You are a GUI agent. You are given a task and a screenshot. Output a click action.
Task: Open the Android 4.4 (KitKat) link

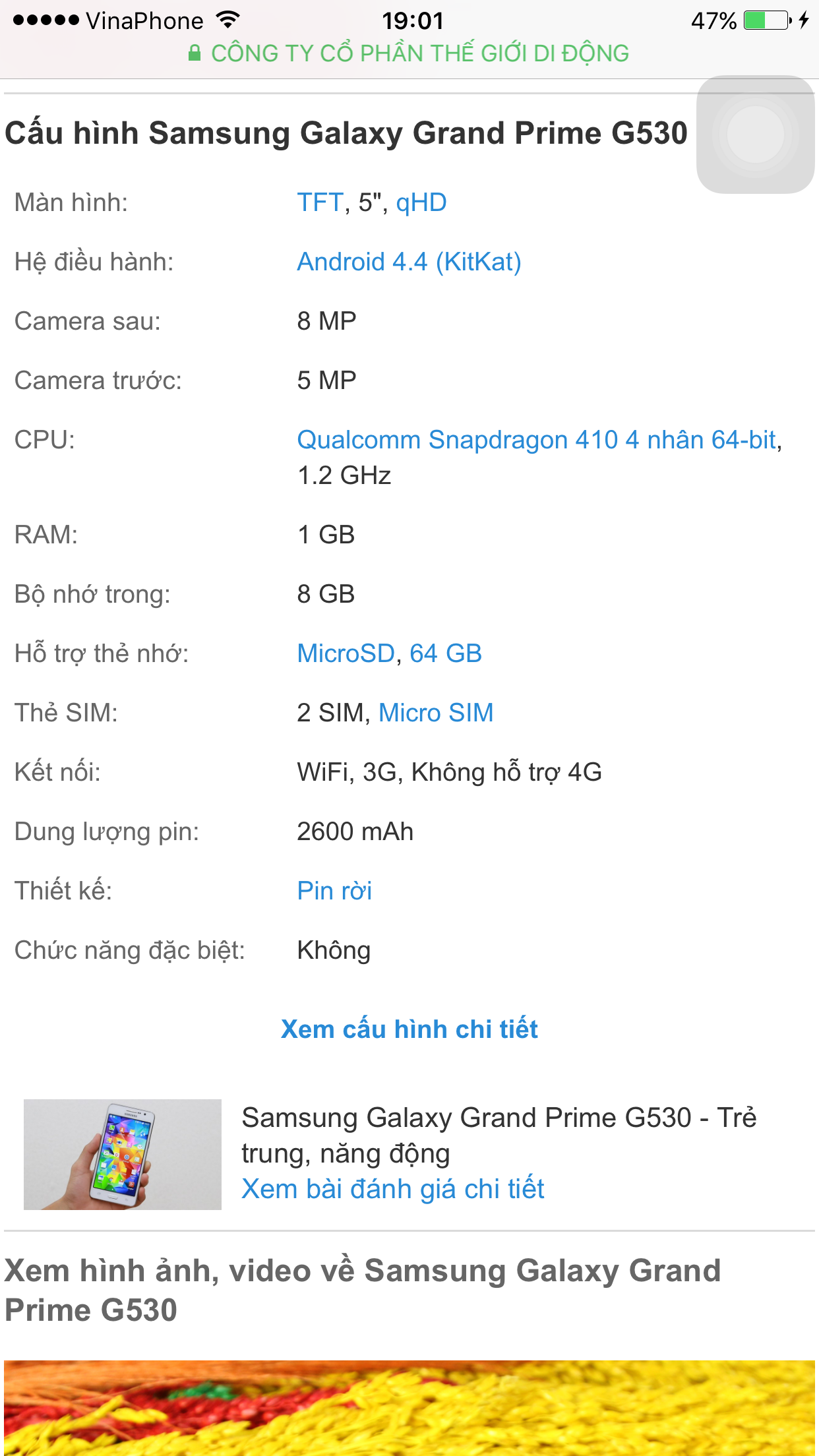coord(409,262)
